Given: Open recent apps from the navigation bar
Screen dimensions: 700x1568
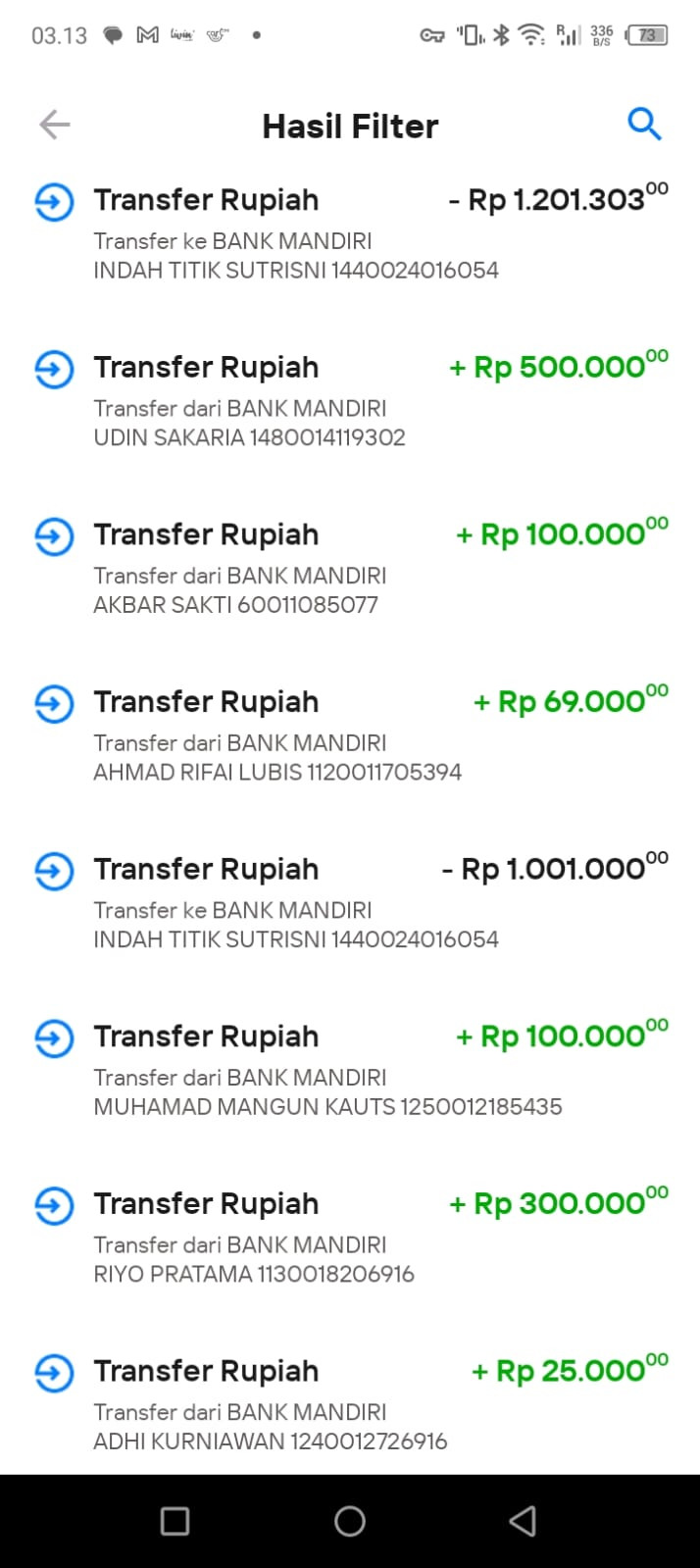Looking at the screenshot, I should pyautogui.click(x=175, y=1521).
